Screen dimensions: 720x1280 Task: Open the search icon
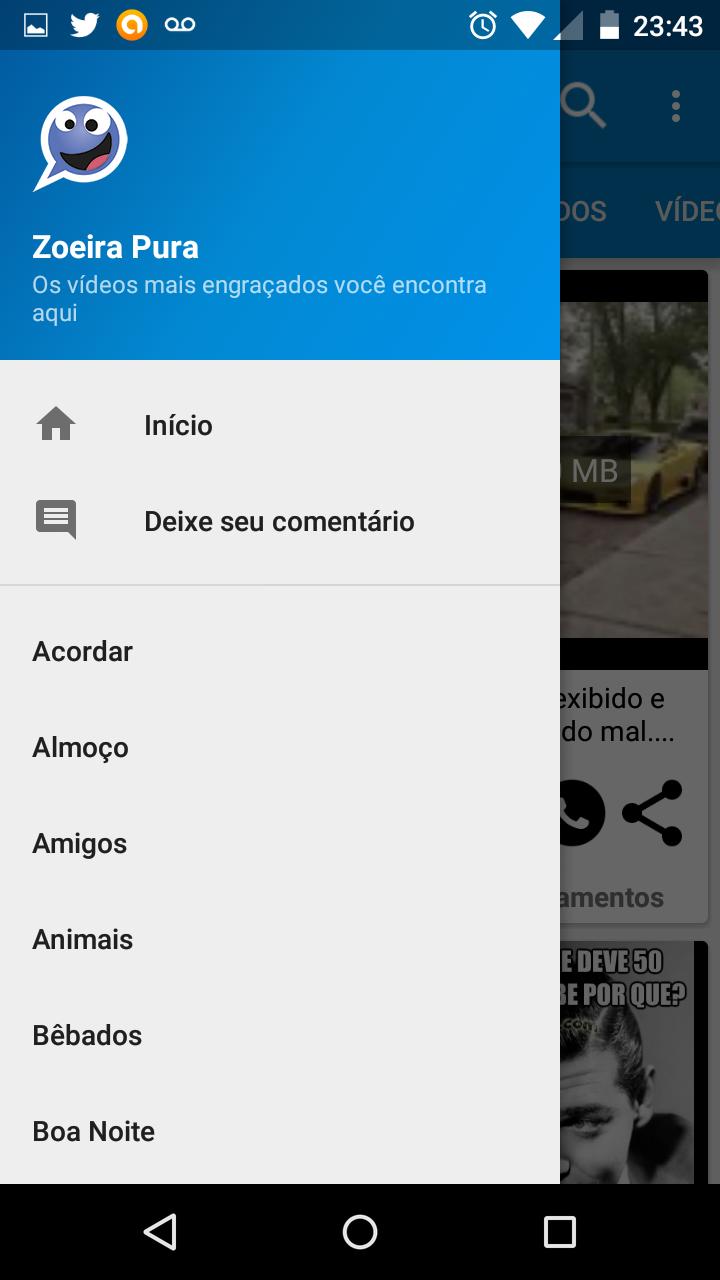[585, 106]
